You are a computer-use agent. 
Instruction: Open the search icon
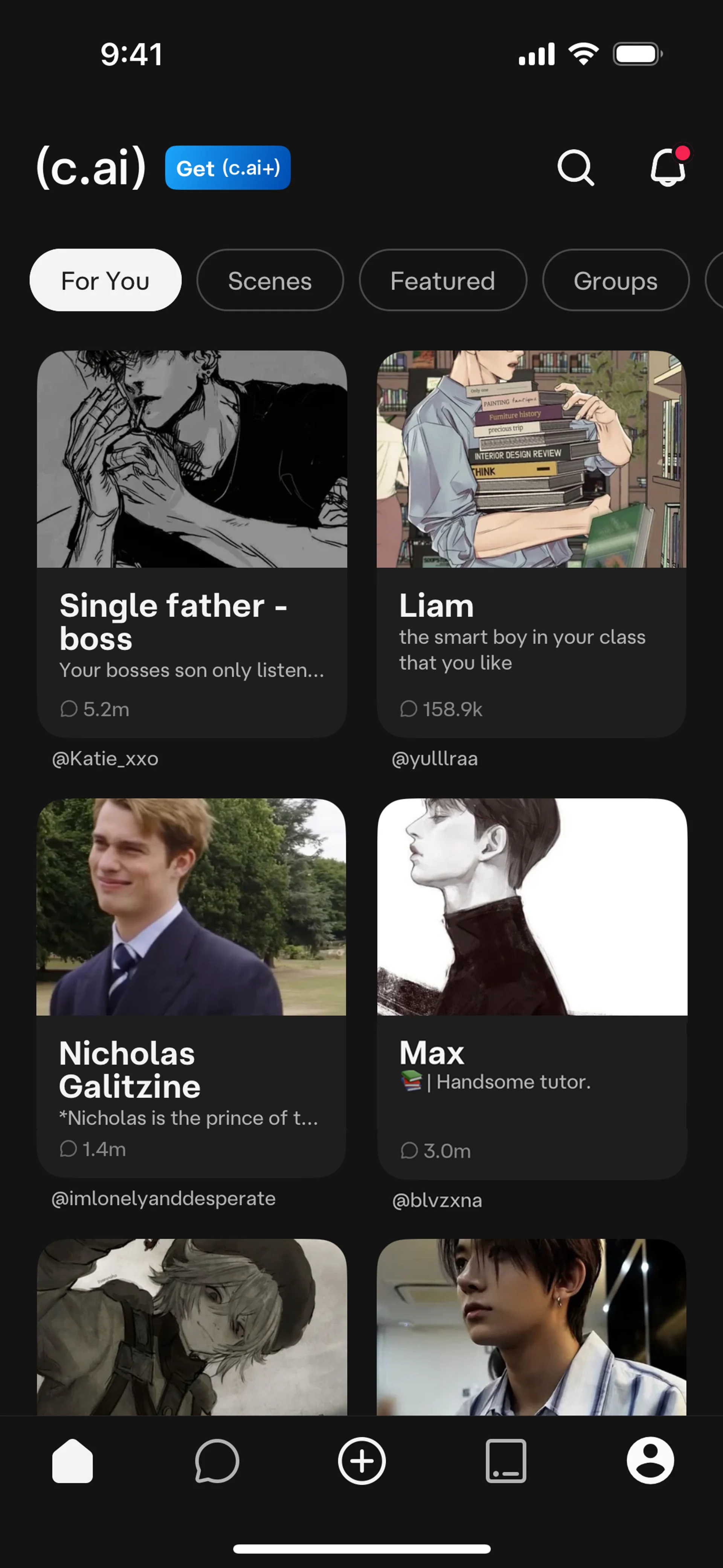[575, 167]
